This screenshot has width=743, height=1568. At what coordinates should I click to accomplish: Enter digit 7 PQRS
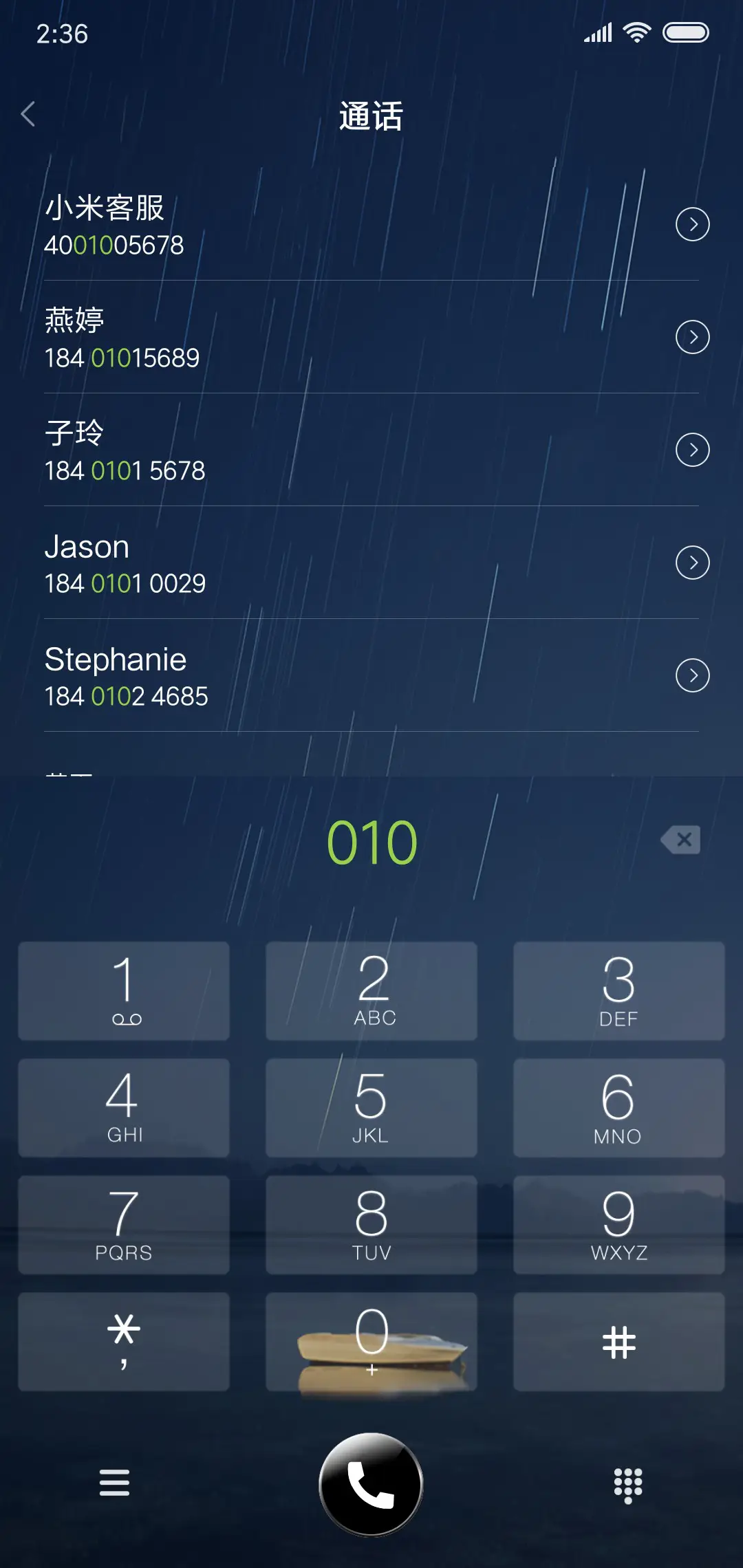click(x=124, y=1225)
